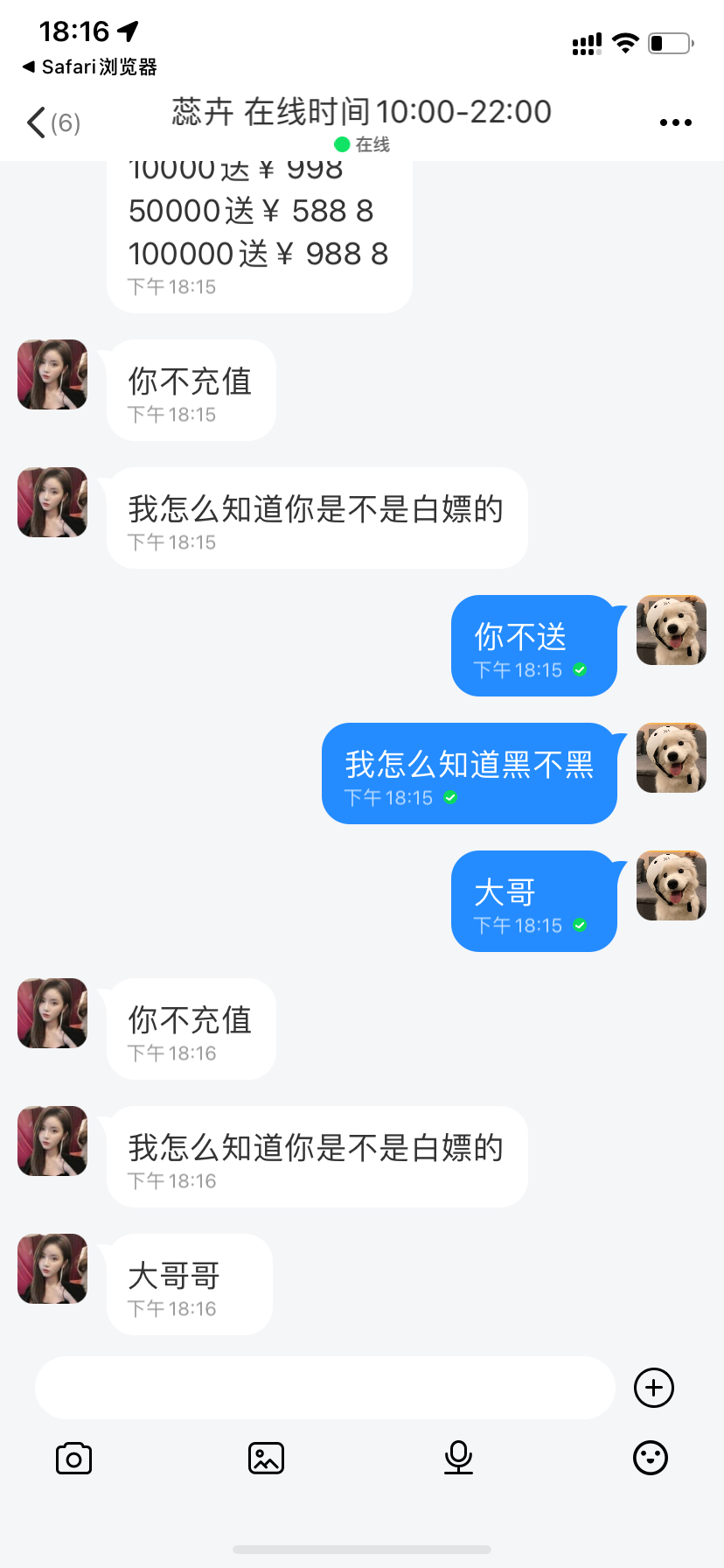Open the three-dot more options menu

[675, 122]
